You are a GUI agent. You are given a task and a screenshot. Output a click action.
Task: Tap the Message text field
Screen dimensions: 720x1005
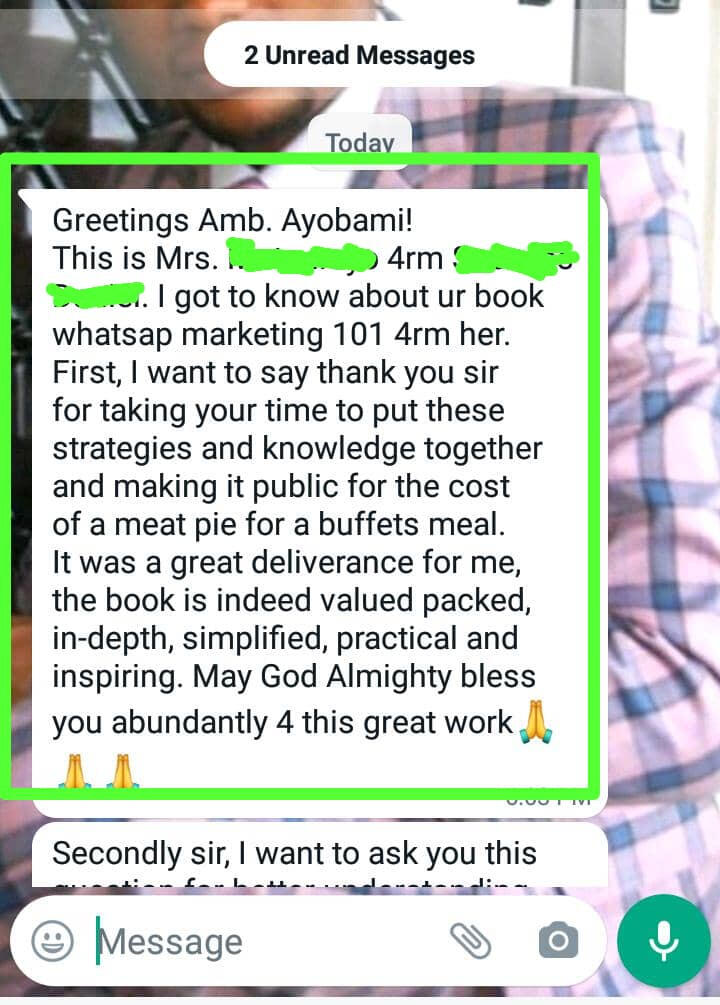pyautogui.click(x=260, y=942)
